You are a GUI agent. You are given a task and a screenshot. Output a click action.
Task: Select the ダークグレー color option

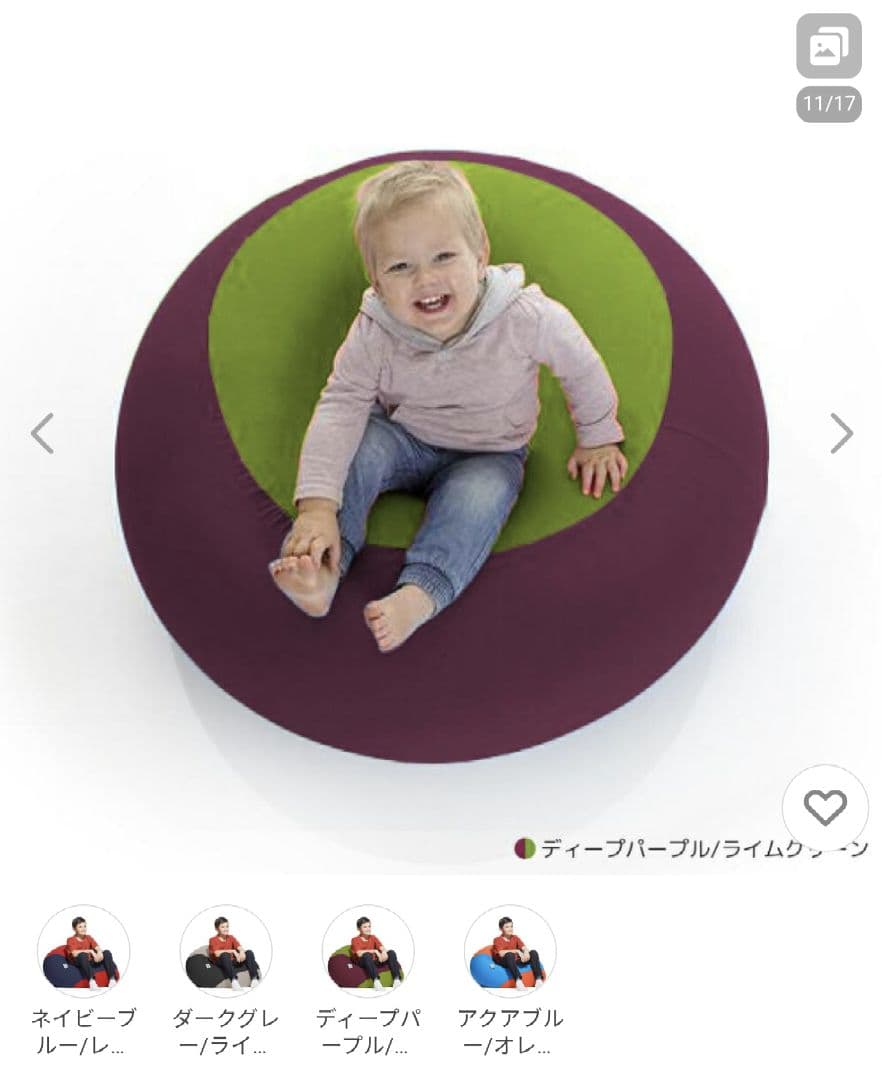(225, 952)
